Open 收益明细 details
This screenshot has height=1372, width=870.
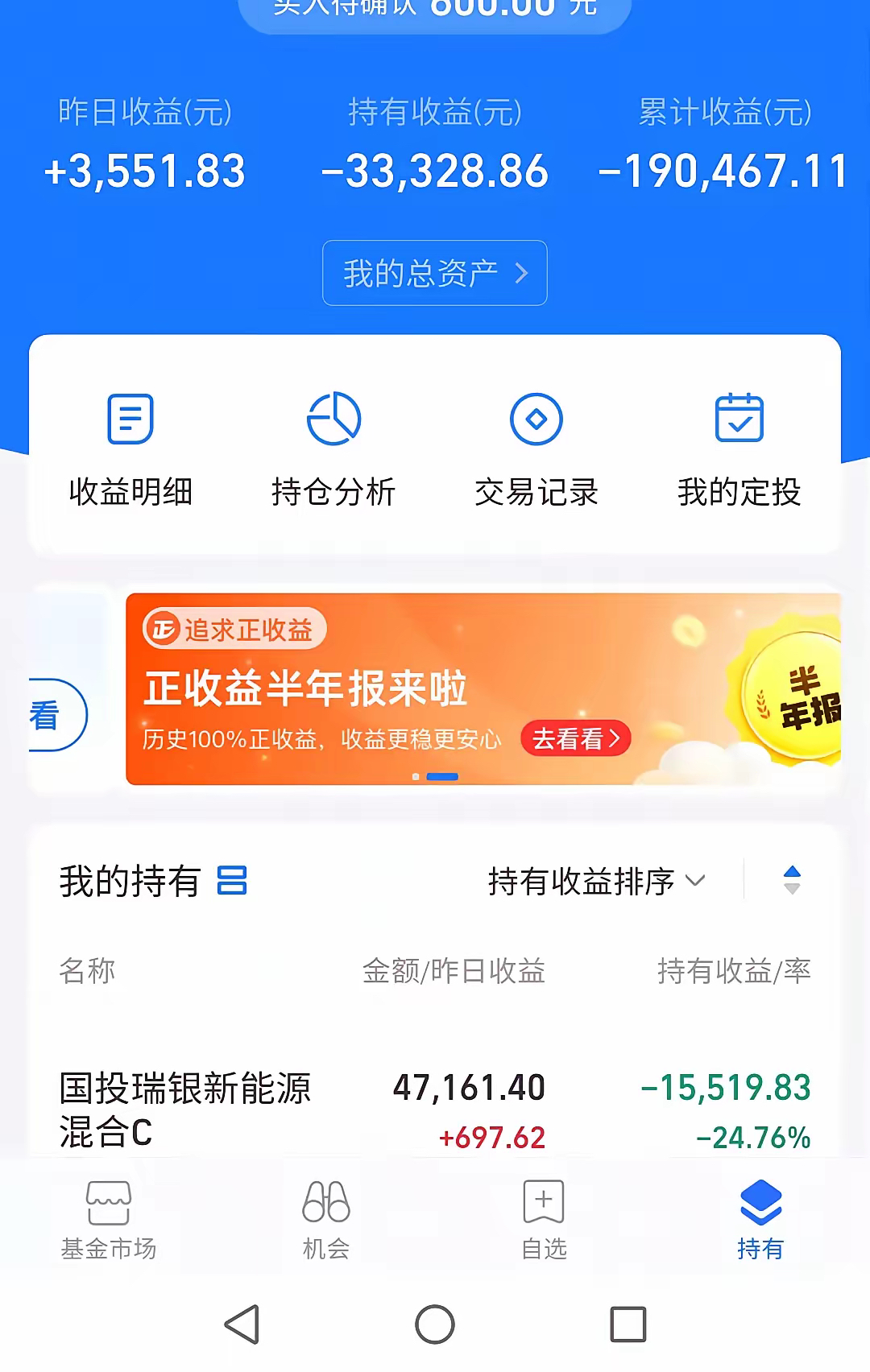click(x=130, y=448)
